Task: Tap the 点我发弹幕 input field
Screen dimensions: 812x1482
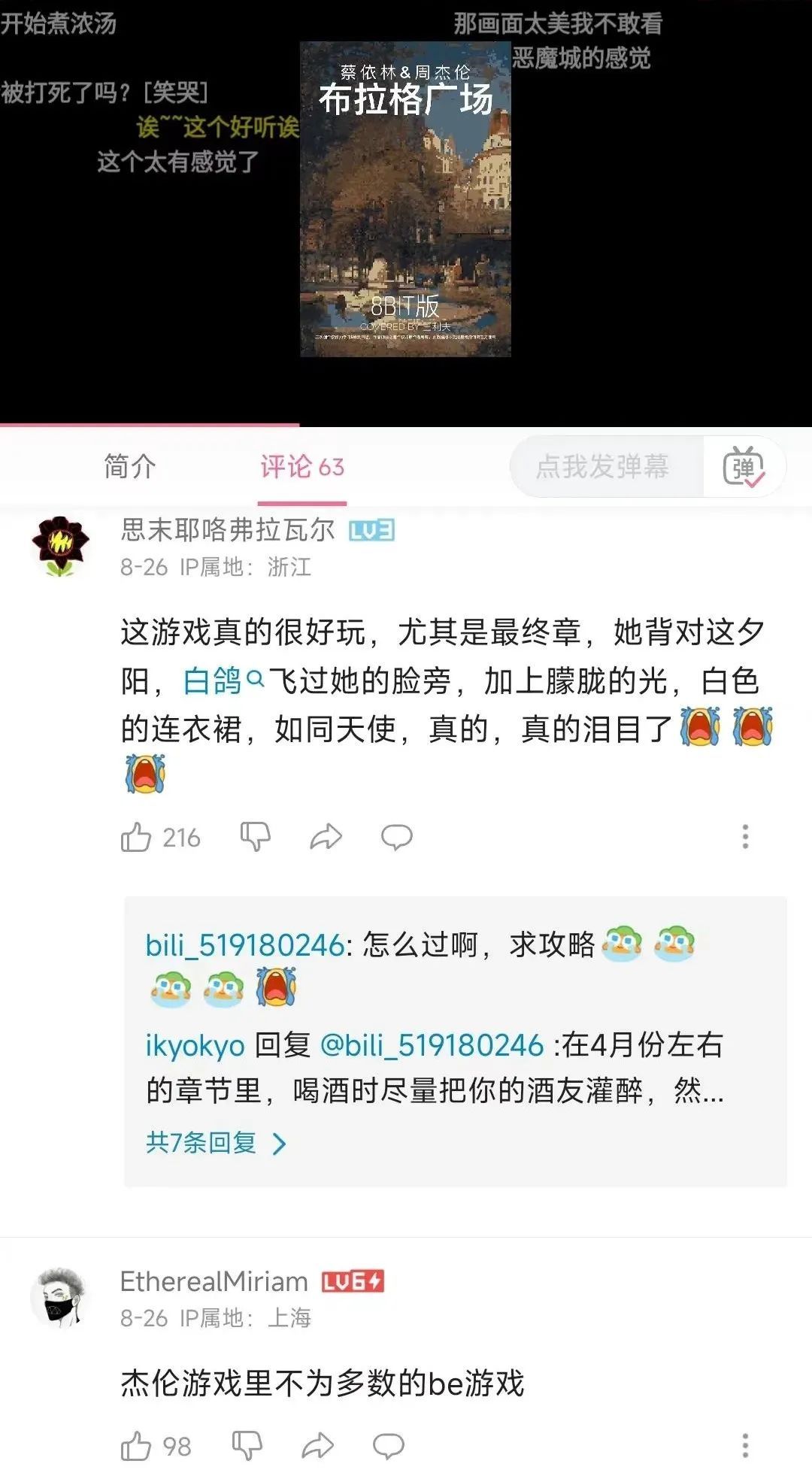Action: [604, 467]
